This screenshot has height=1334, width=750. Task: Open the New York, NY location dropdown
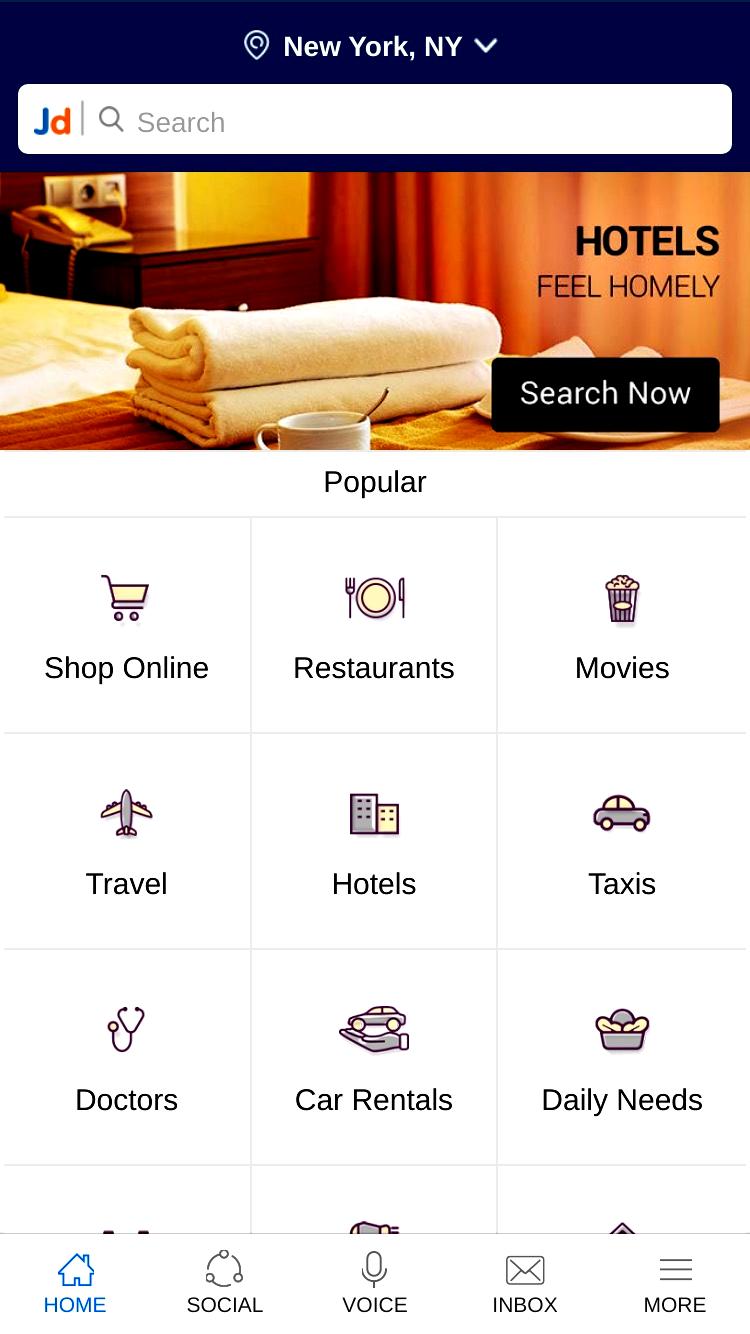[371, 46]
